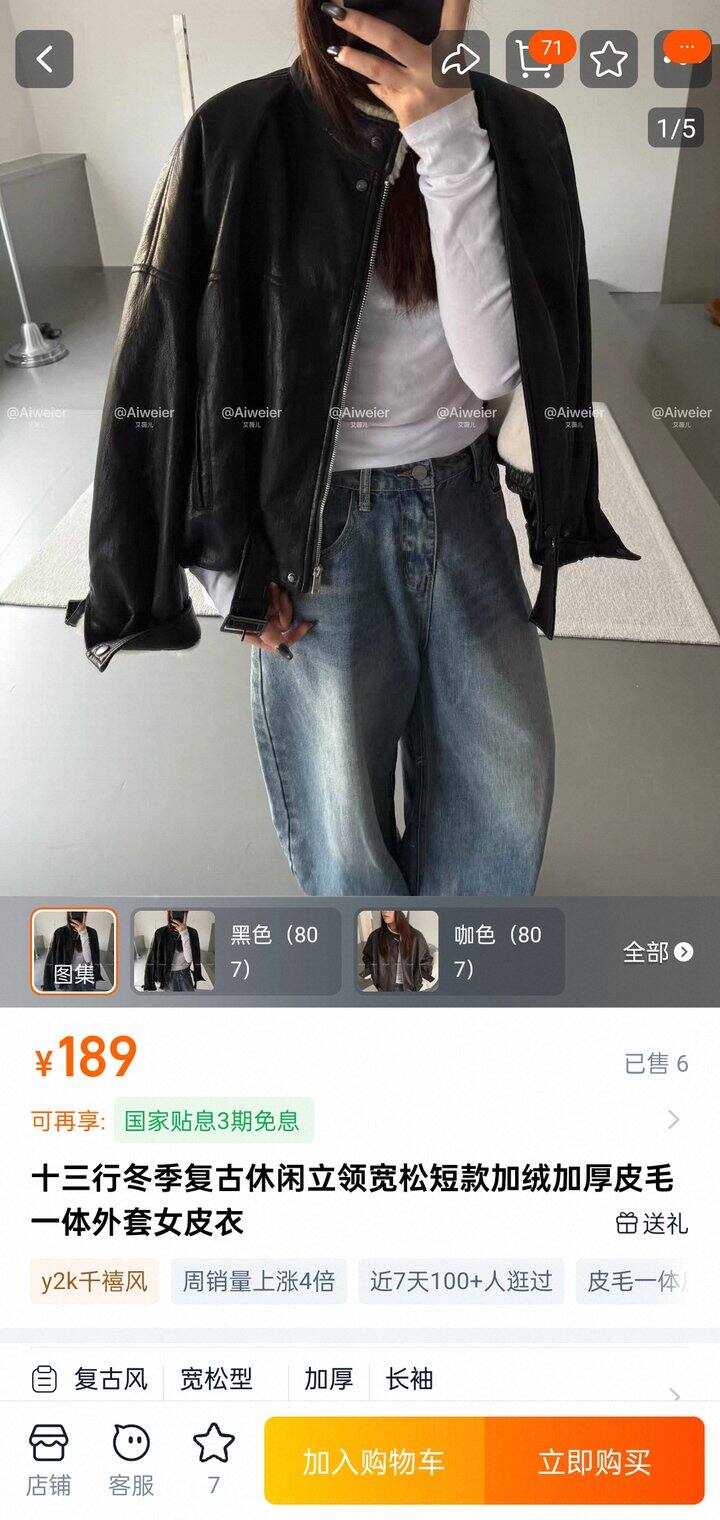Favorite this item using the top star icon
Viewport: 720px width, 1520px height.
[x=609, y=59]
